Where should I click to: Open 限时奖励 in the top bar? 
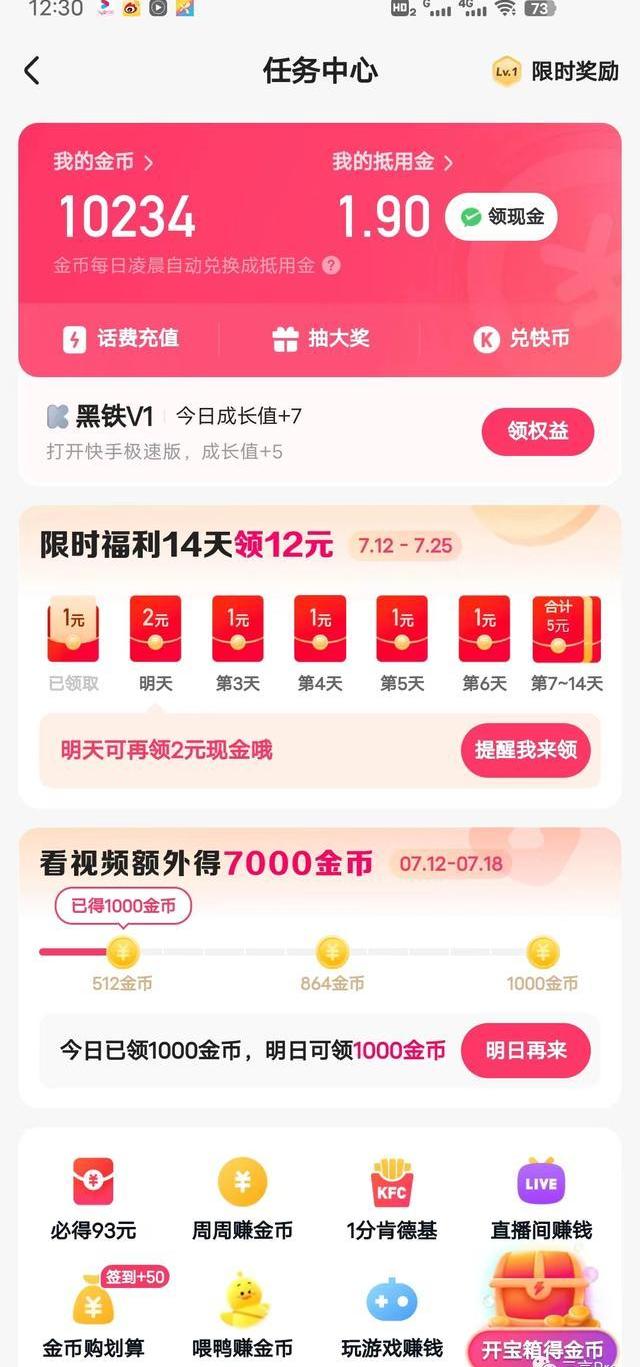(556, 71)
